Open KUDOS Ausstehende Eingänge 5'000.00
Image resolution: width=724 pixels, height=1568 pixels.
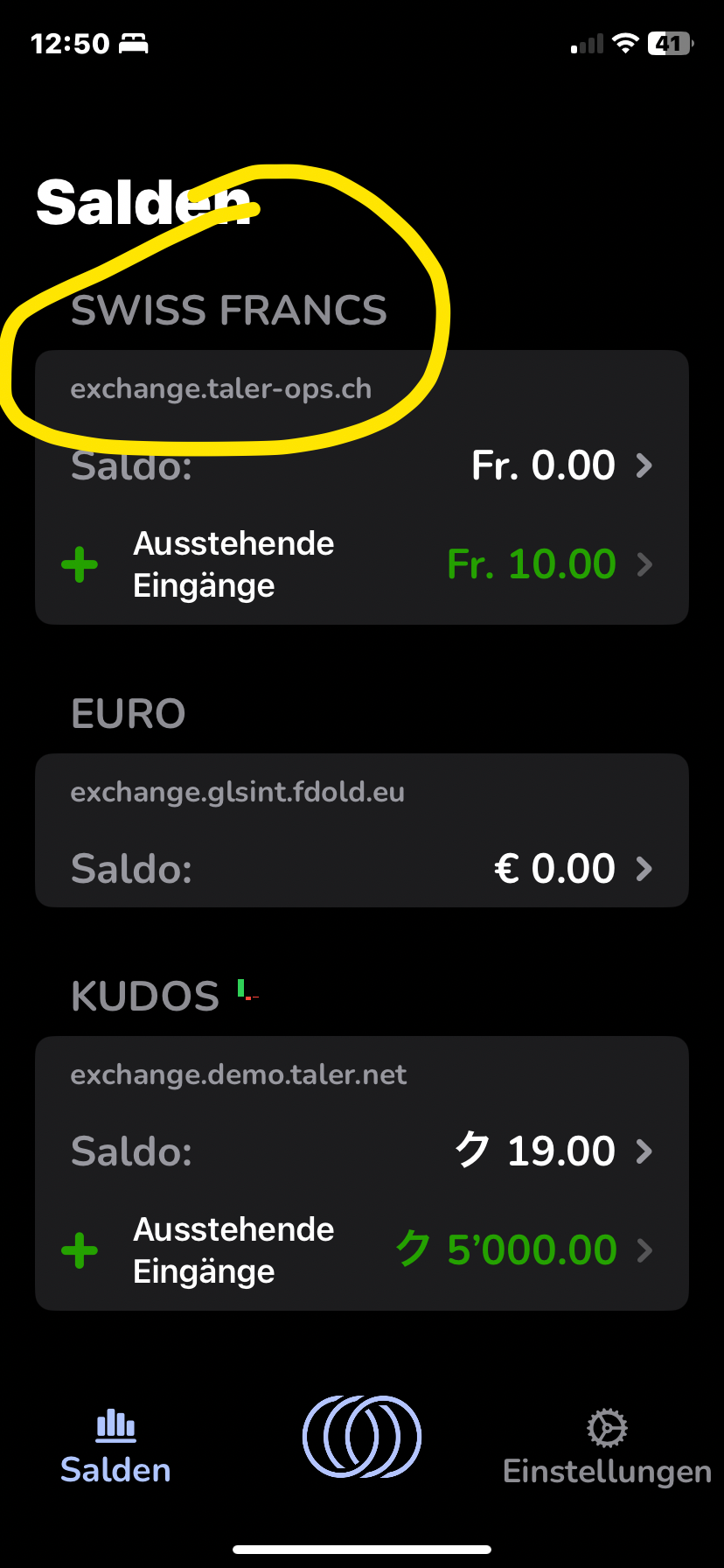[x=362, y=1250]
